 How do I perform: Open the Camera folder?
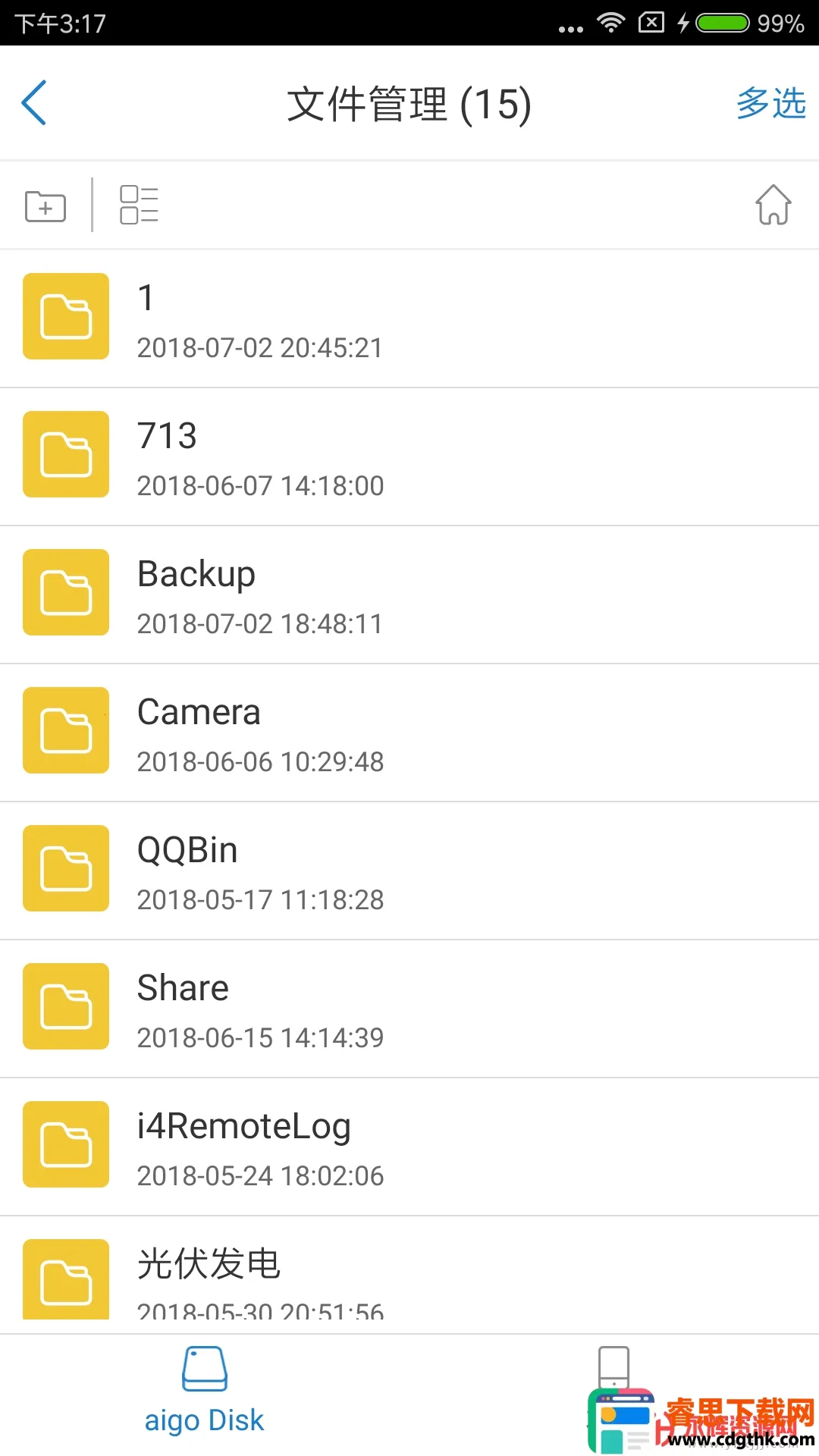point(409,733)
